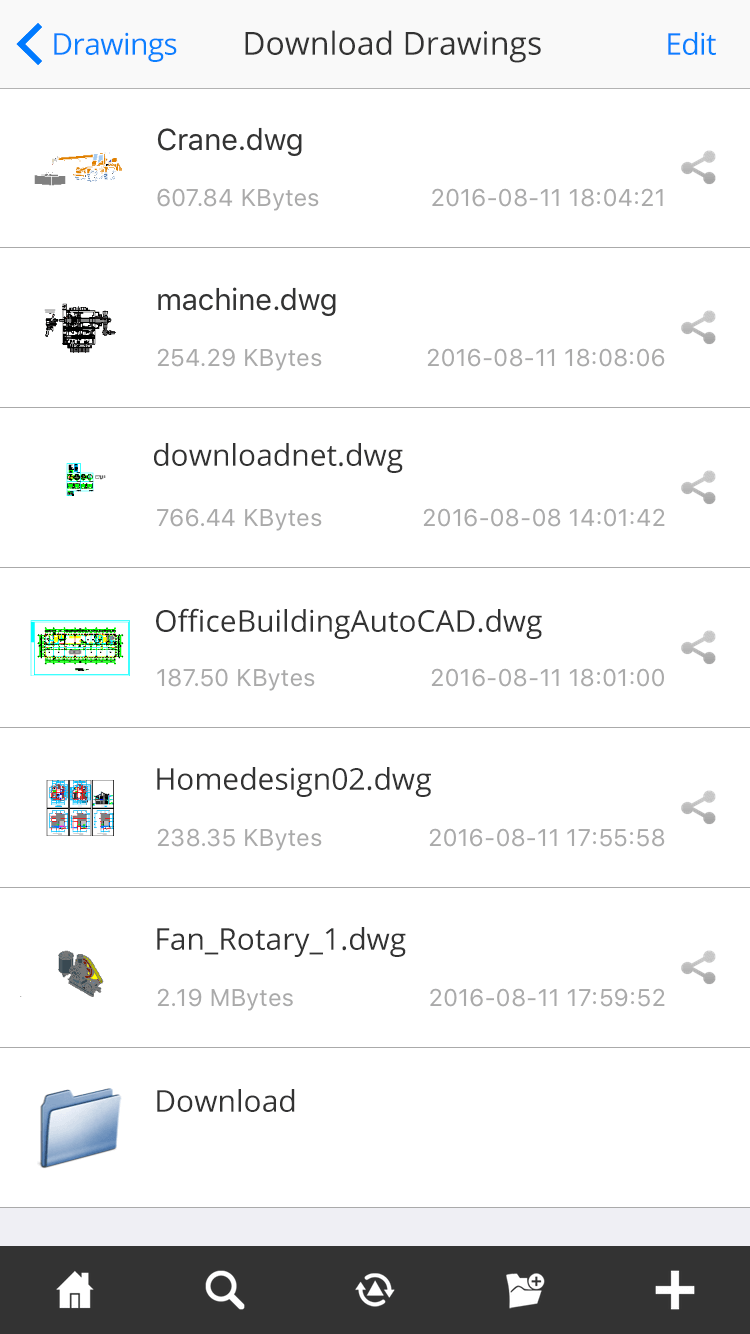Viewport: 750px width, 1334px height.
Task: Tap Edit in the top bar
Action: pos(691,45)
